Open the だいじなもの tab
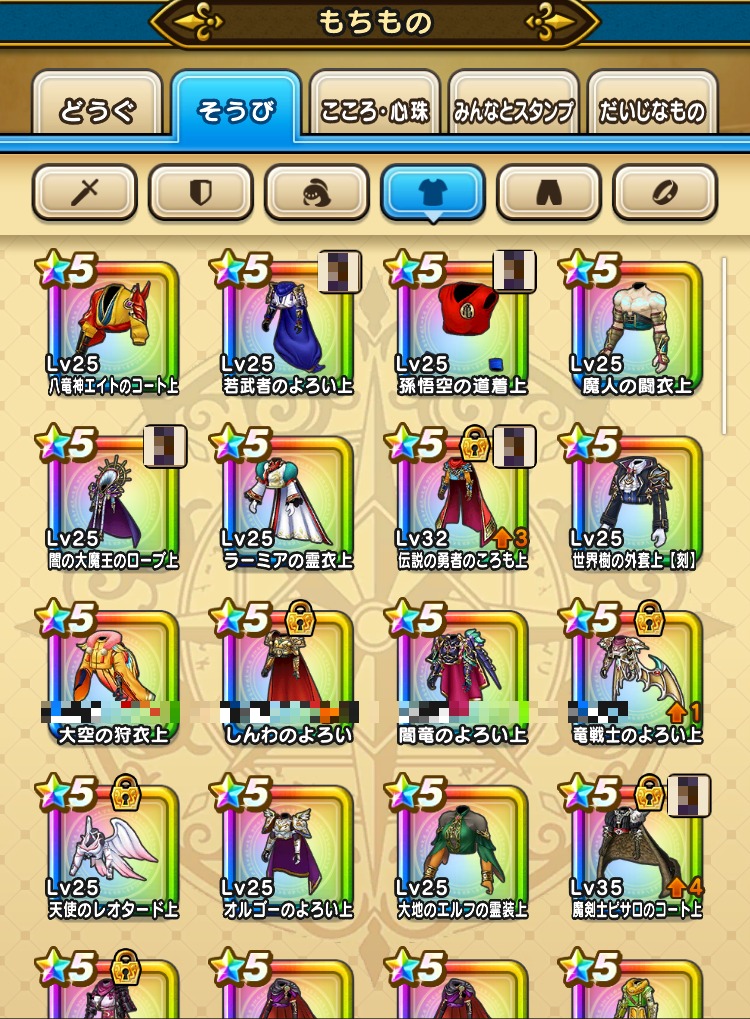The width and height of the screenshot is (750, 1019). [x=652, y=110]
